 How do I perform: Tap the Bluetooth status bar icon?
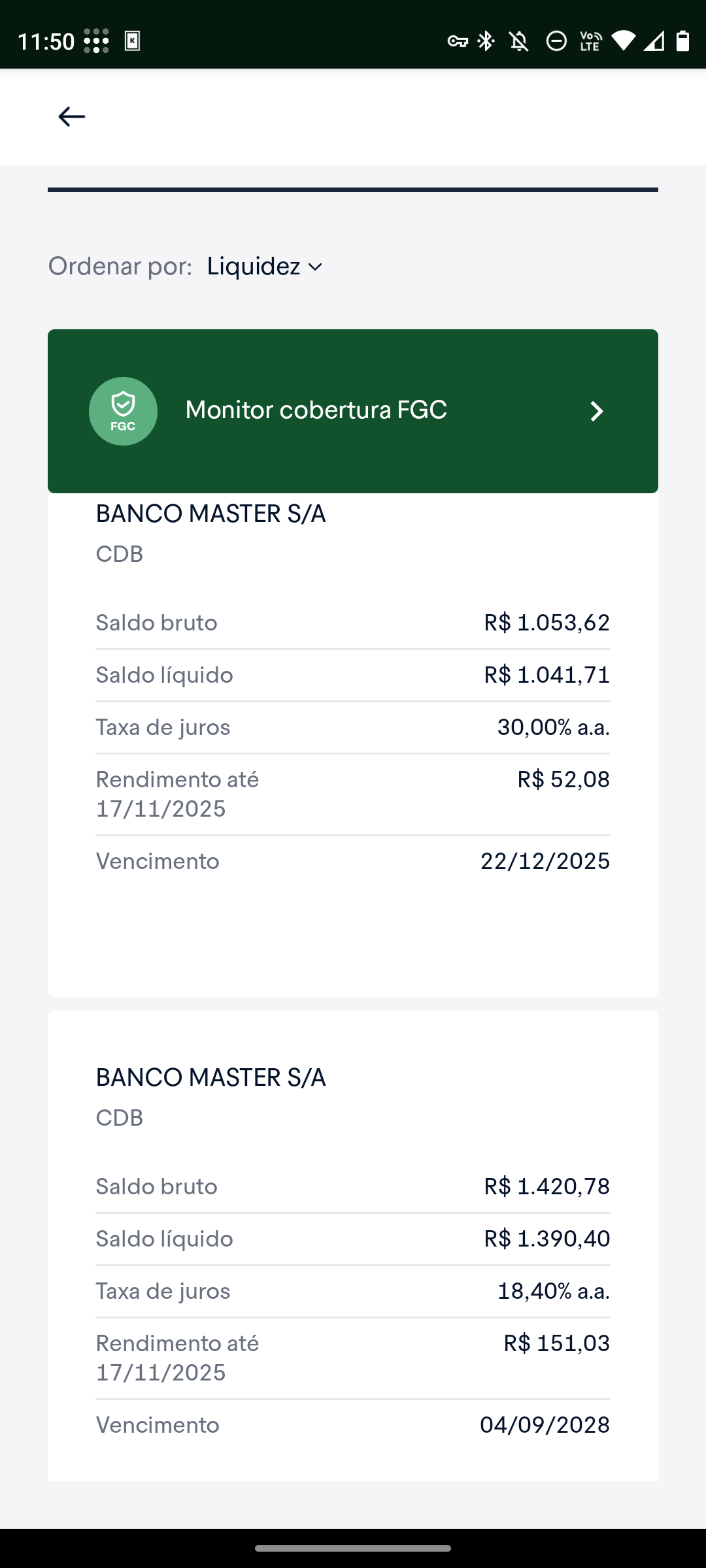pyautogui.click(x=486, y=41)
